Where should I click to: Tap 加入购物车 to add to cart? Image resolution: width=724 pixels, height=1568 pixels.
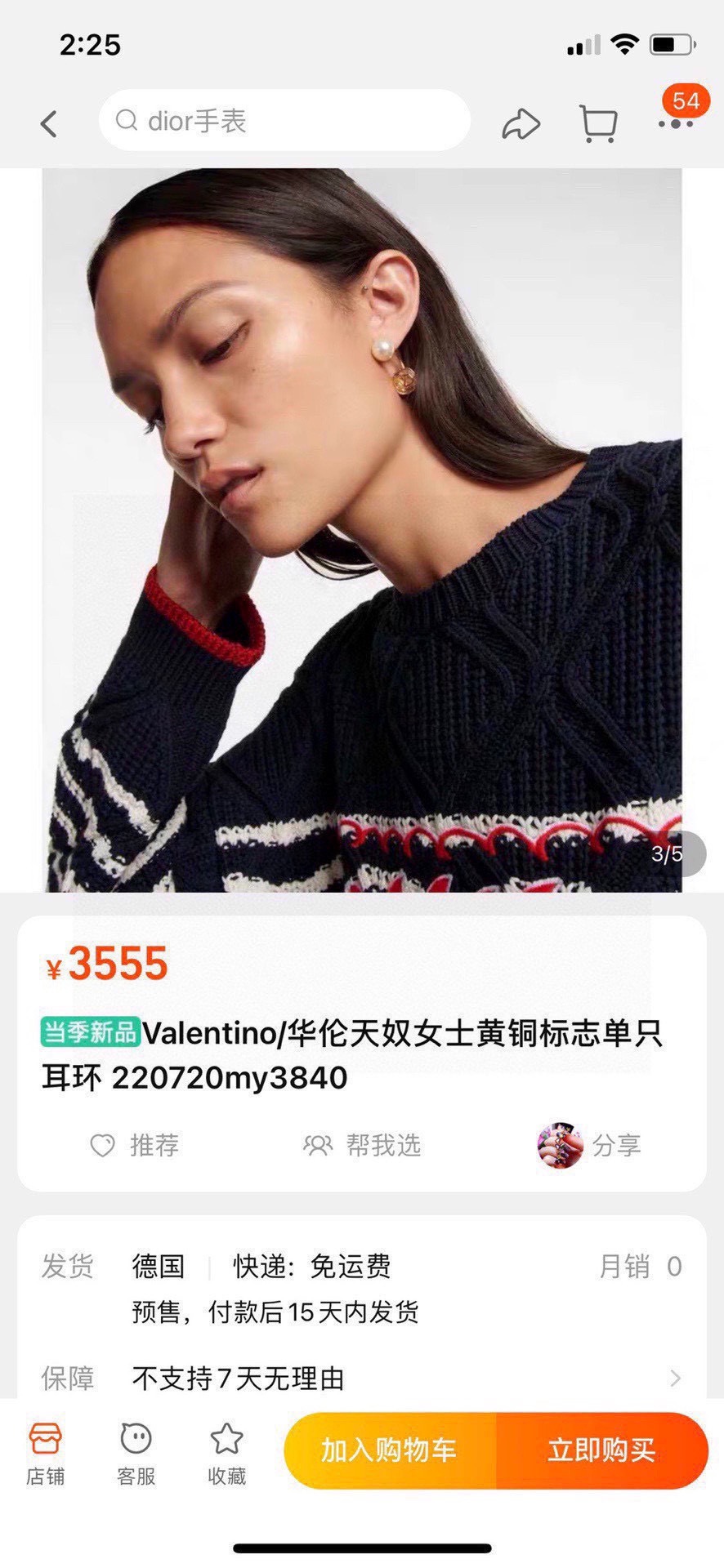pos(390,1450)
